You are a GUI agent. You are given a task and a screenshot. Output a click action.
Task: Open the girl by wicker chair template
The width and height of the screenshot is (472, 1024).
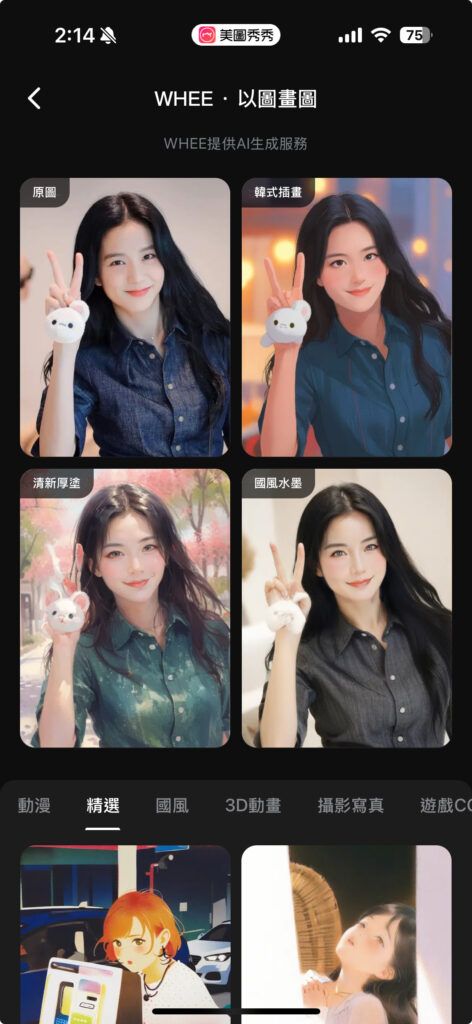coord(347,935)
